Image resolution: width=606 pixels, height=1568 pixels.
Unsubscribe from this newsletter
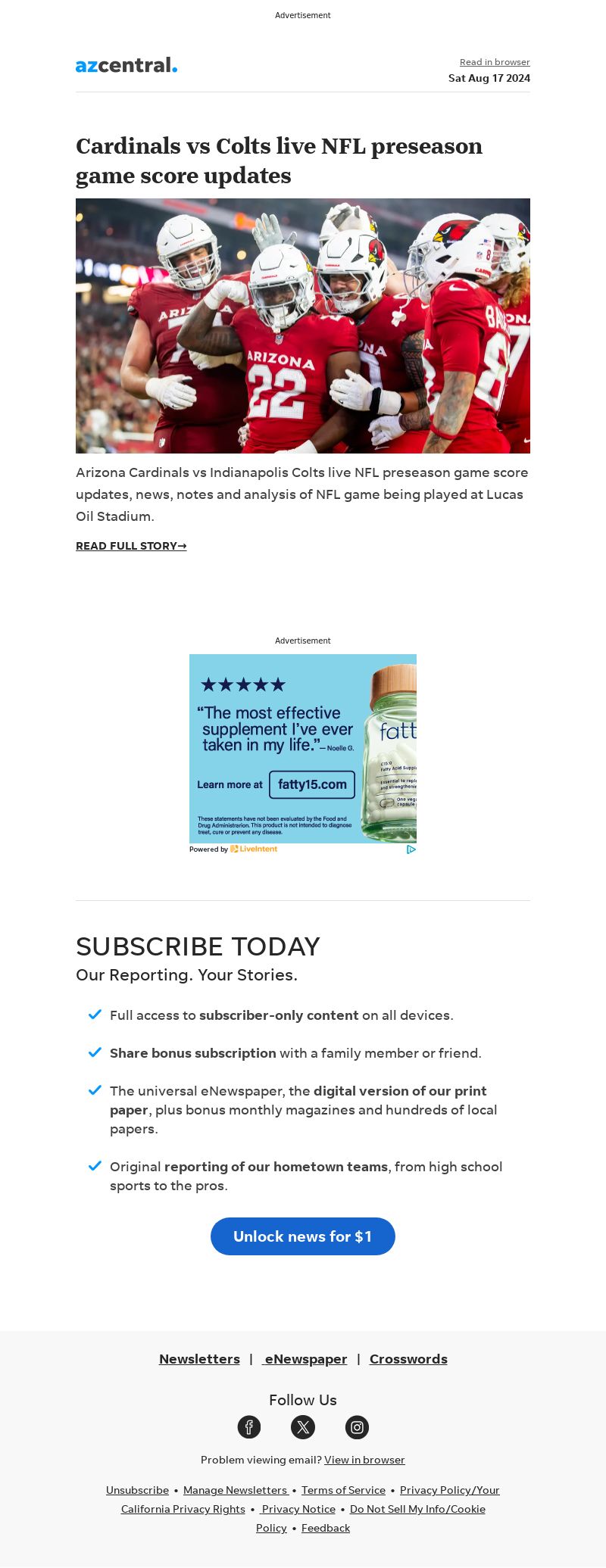tap(137, 1490)
